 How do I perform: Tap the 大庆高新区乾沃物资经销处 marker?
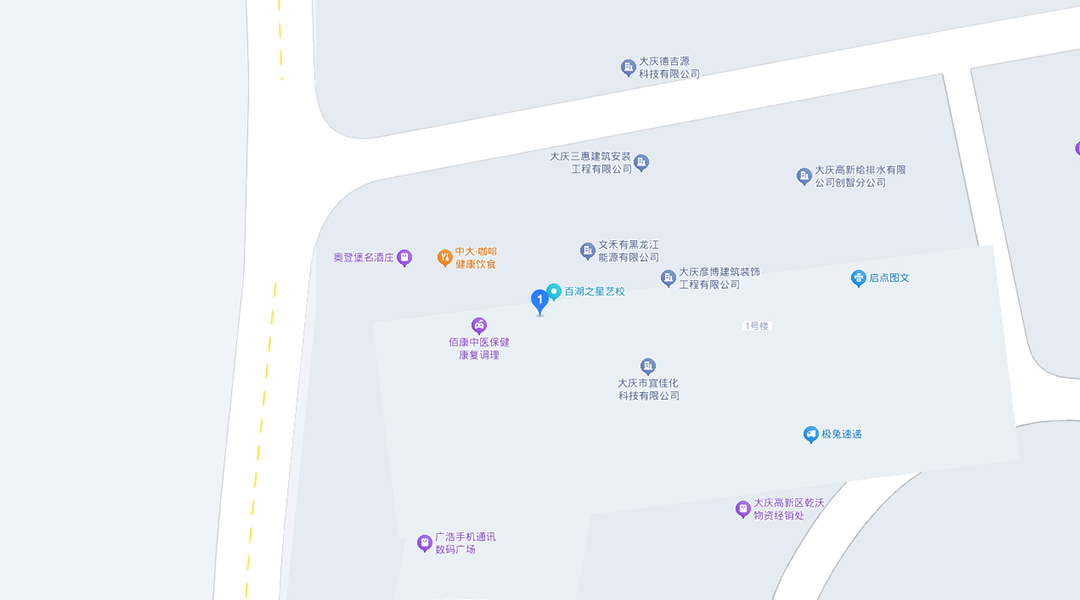tap(743, 509)
